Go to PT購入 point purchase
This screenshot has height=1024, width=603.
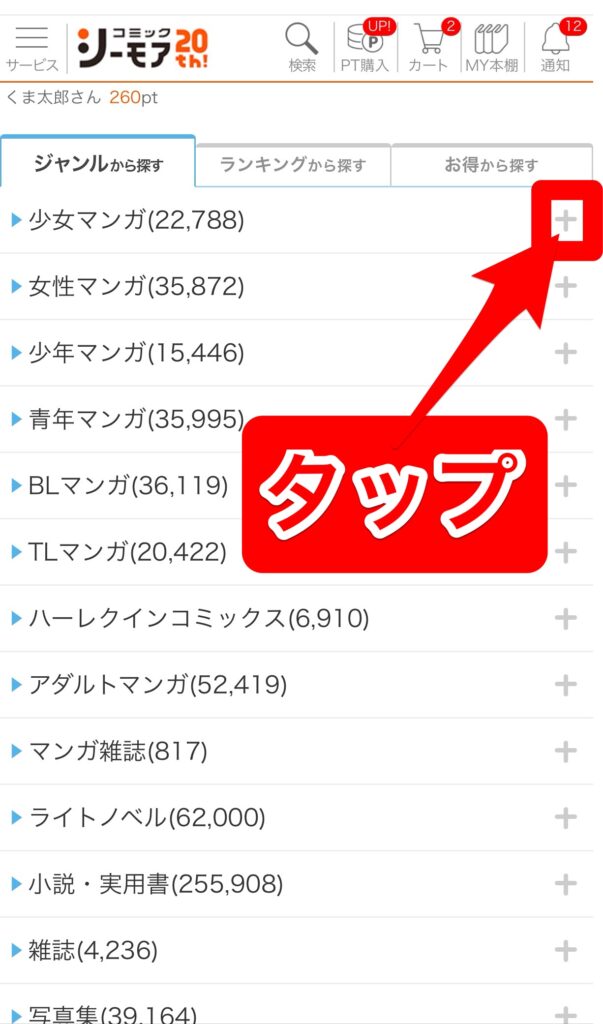pos(365,47)
